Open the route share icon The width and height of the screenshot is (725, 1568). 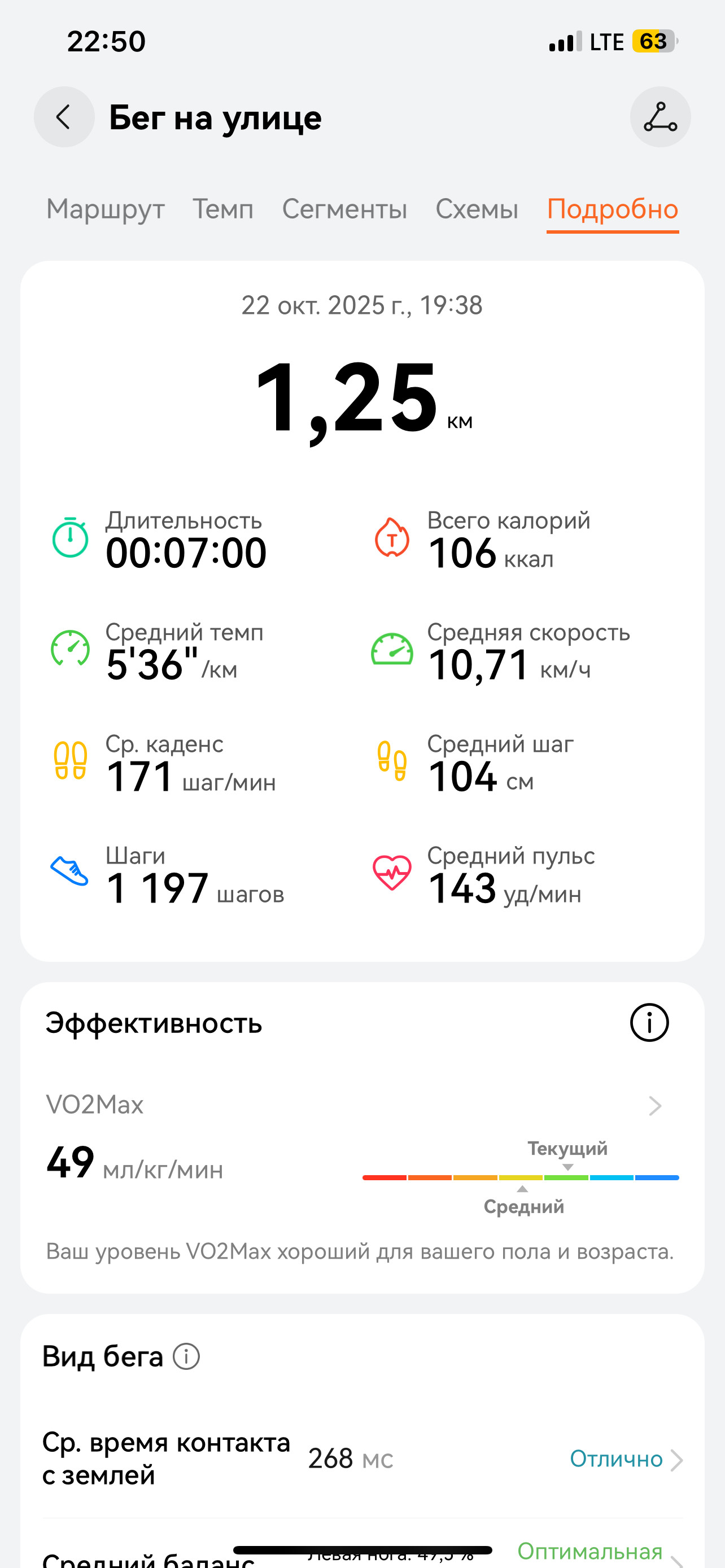click(x=660, y=117)
